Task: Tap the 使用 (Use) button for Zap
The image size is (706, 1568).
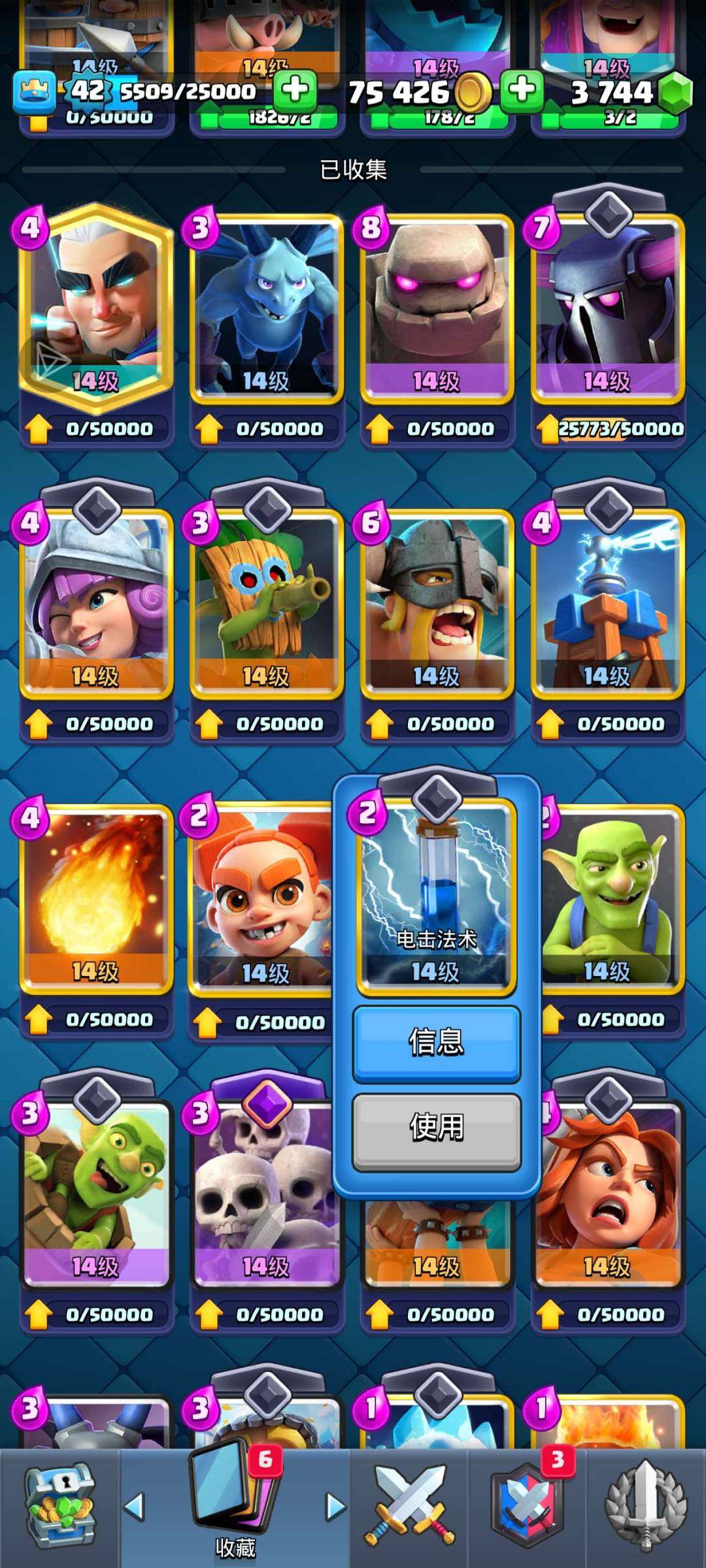Action: (436, 1128)
